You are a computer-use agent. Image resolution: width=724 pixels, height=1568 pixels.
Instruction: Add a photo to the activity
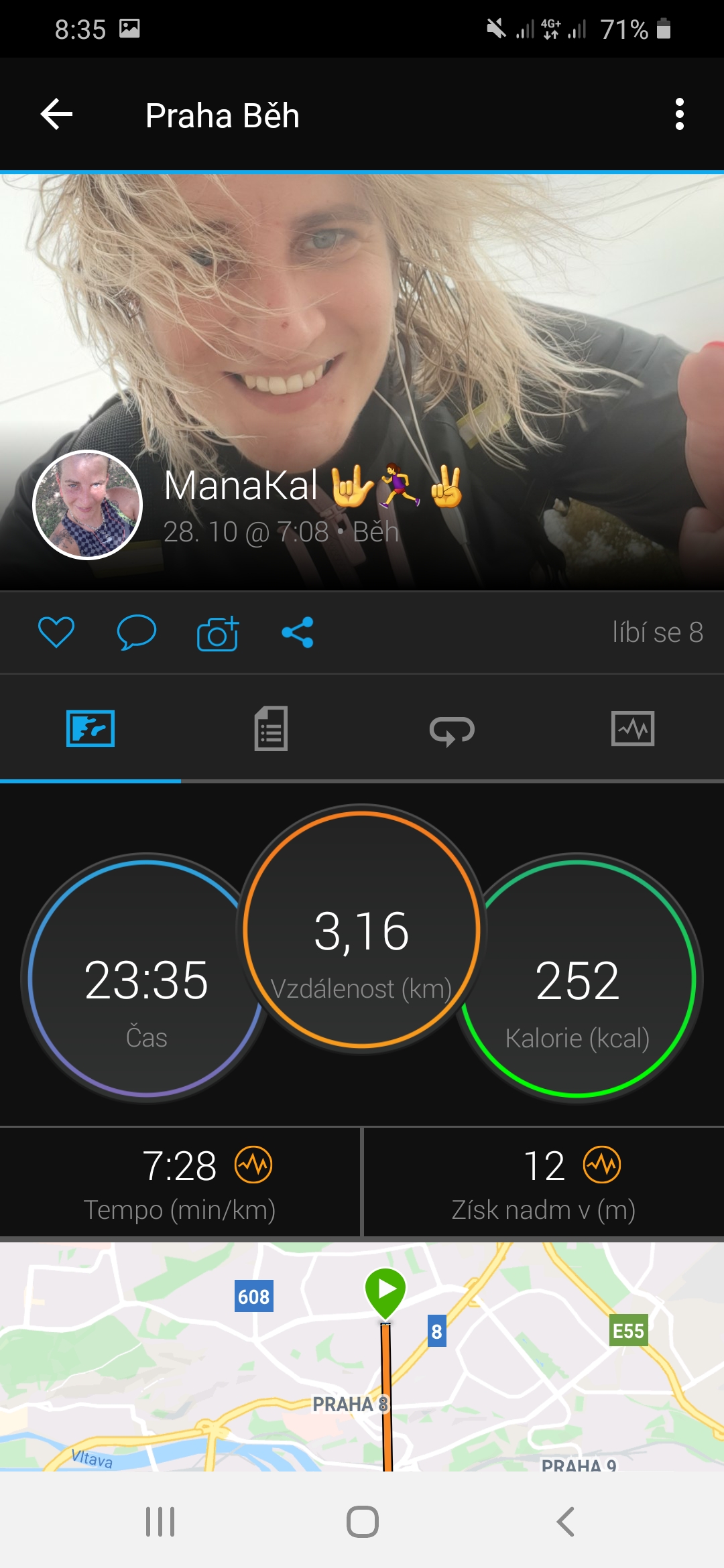[x=218, y=633]
